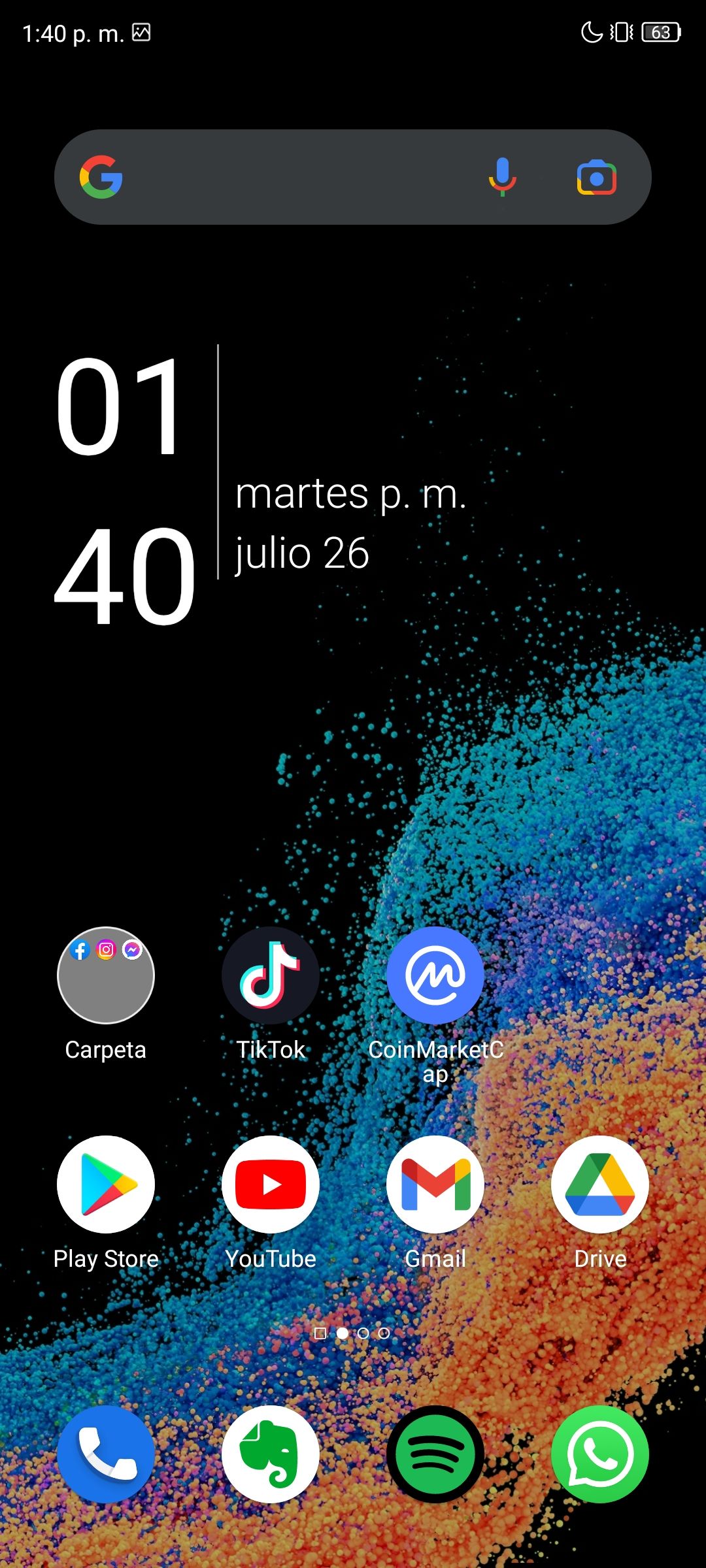Open the CoinMarketCap app

pos(435,975)
